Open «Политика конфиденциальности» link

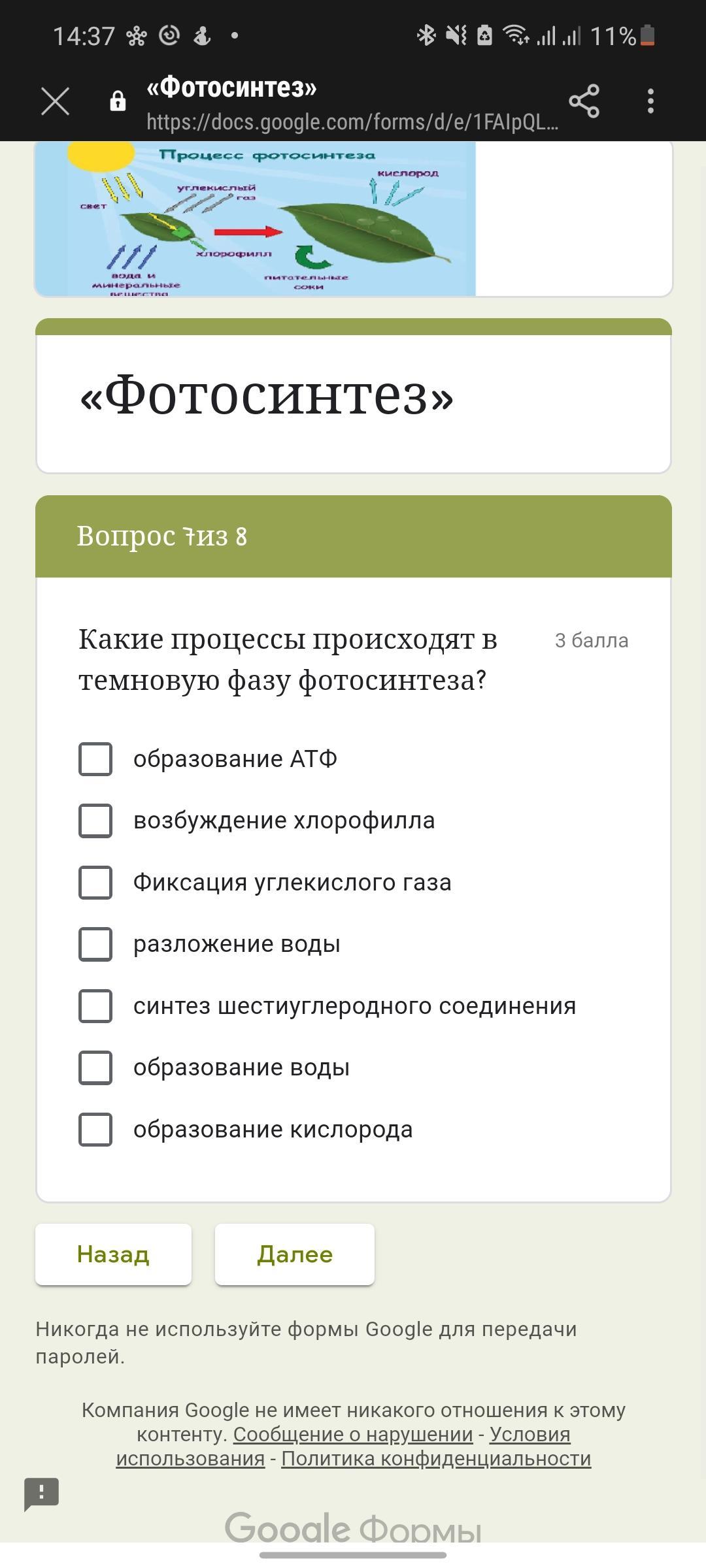click(436, 1459)
